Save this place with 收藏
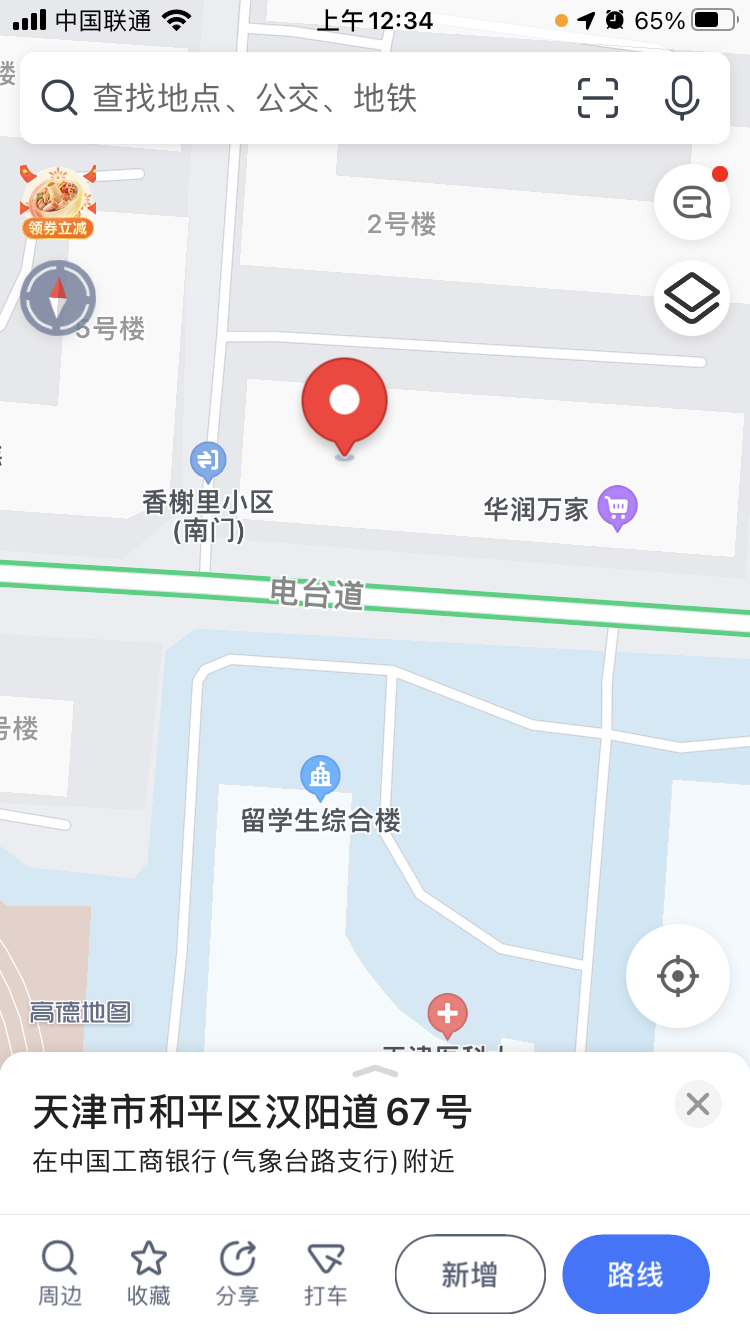The height and width of the screenshot is (1334, 750). 149,1273
